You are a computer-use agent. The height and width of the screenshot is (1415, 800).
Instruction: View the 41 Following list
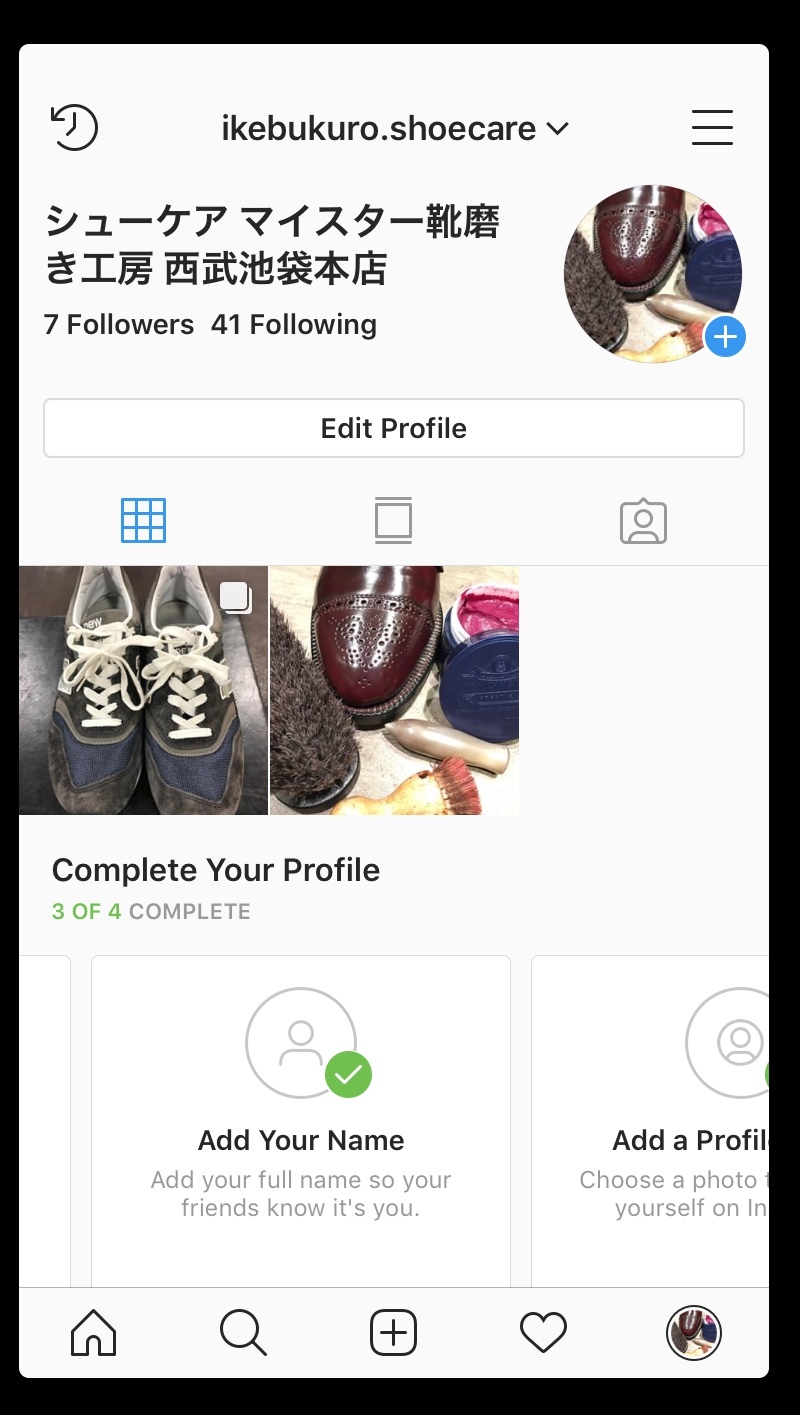(294, 324)
